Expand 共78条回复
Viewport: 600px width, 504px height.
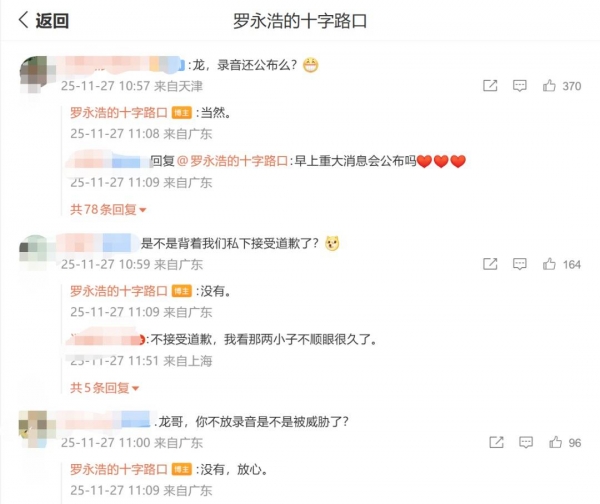pos(108,210)
